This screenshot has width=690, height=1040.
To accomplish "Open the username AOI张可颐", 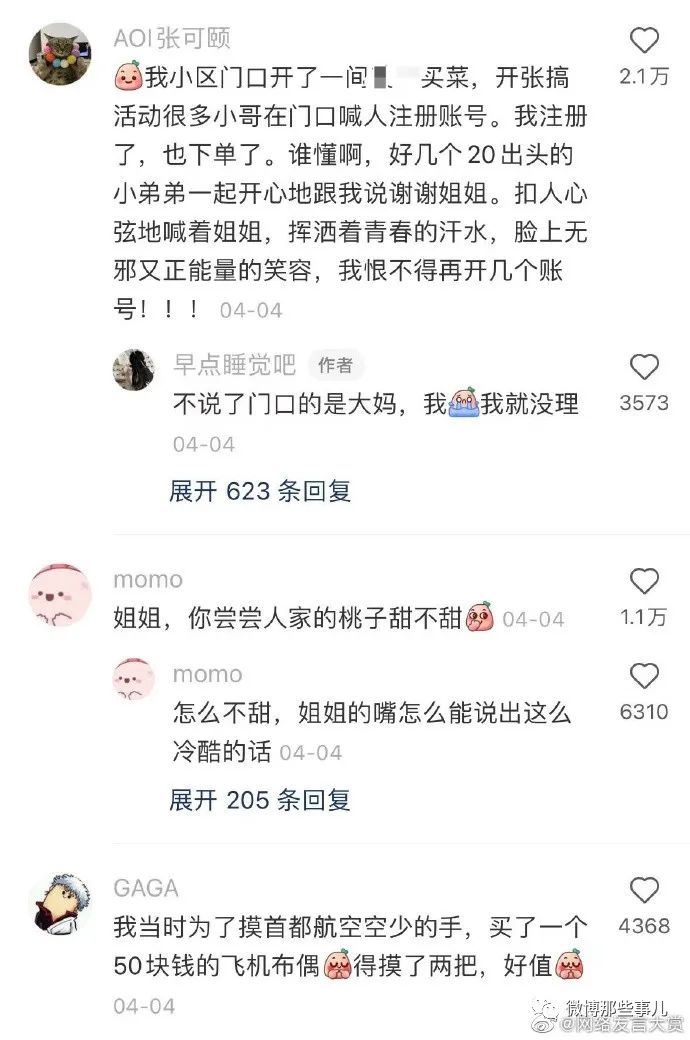I will [x=172, y=38].
